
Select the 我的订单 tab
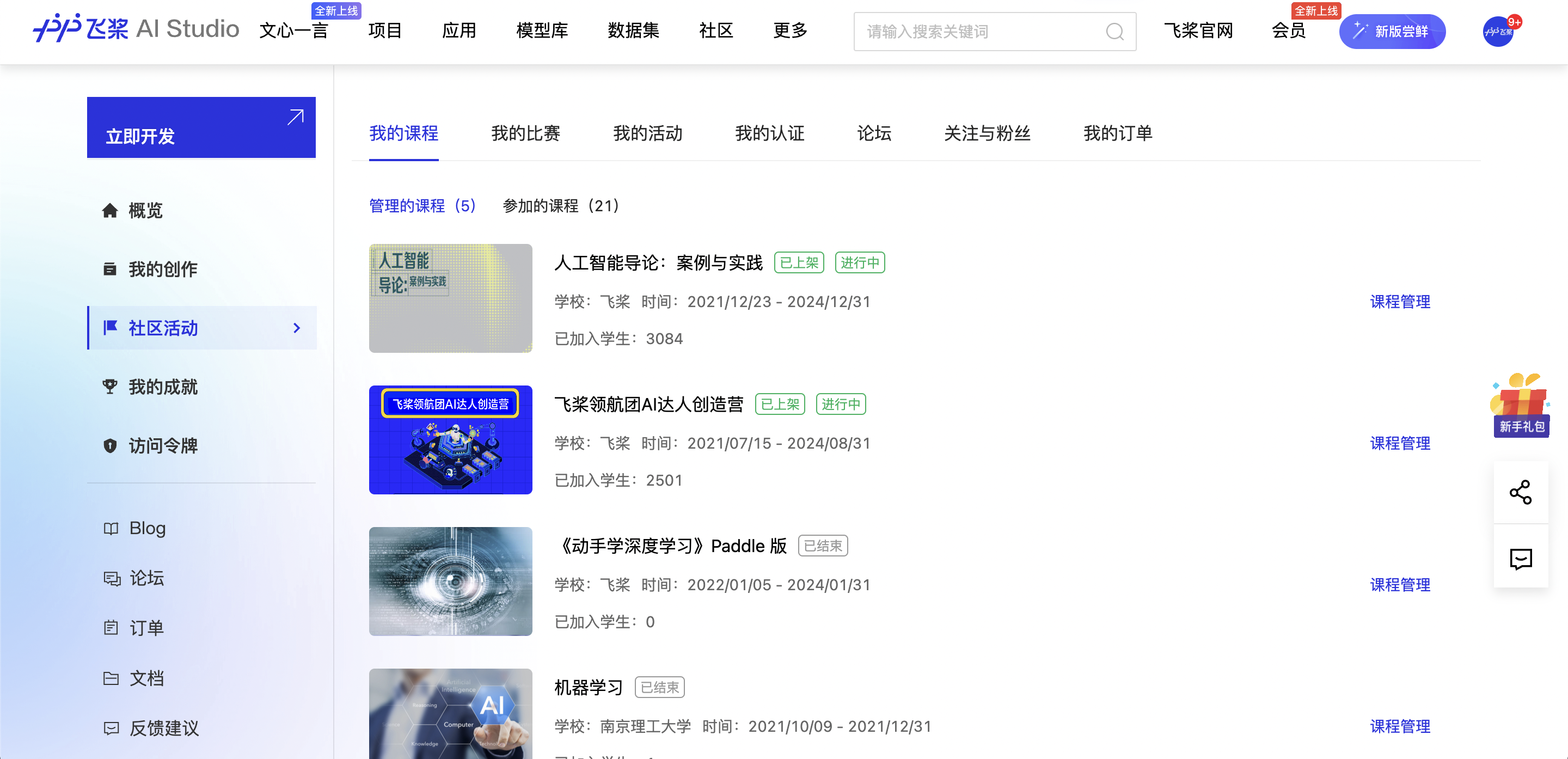click(x=1117, y=133)
